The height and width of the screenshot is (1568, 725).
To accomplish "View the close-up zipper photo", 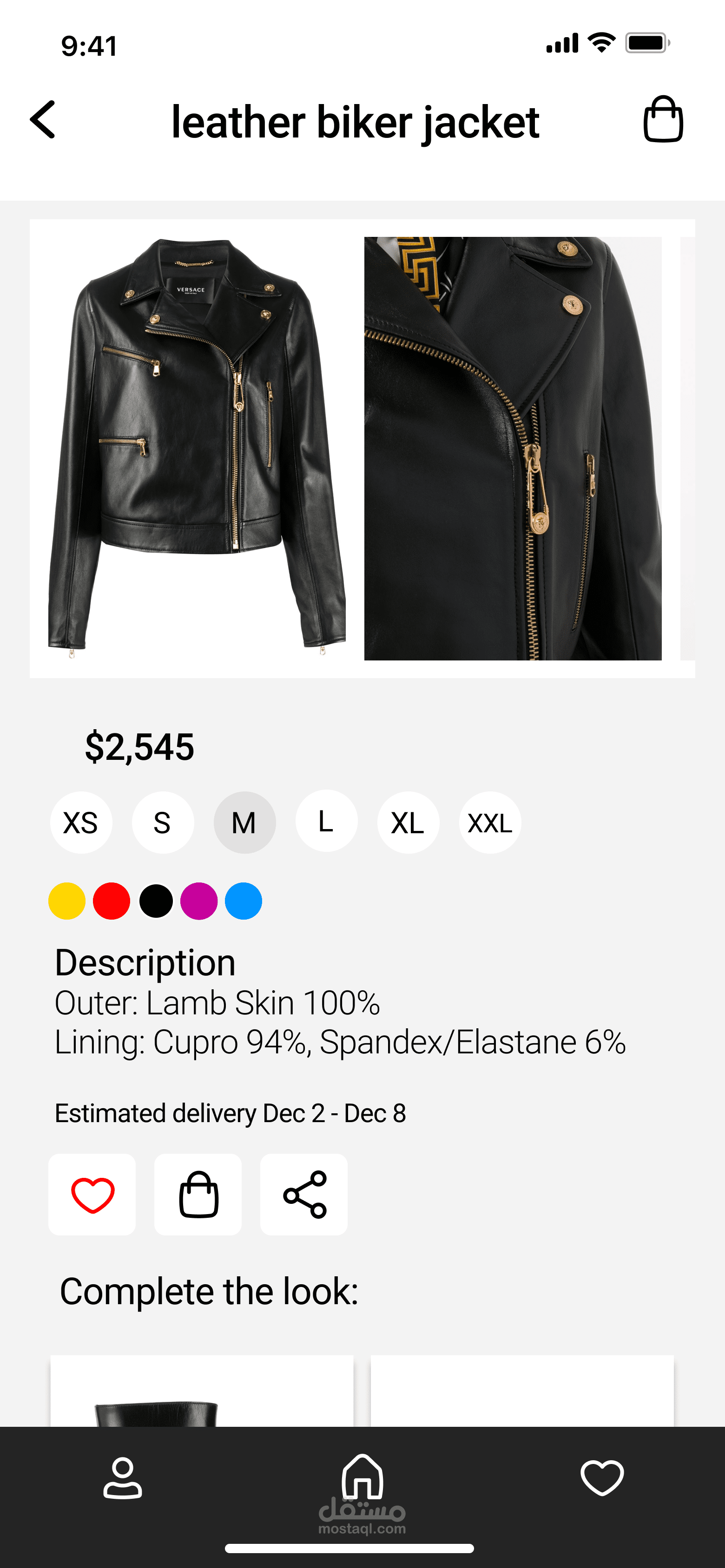I will tap(512, 449).
